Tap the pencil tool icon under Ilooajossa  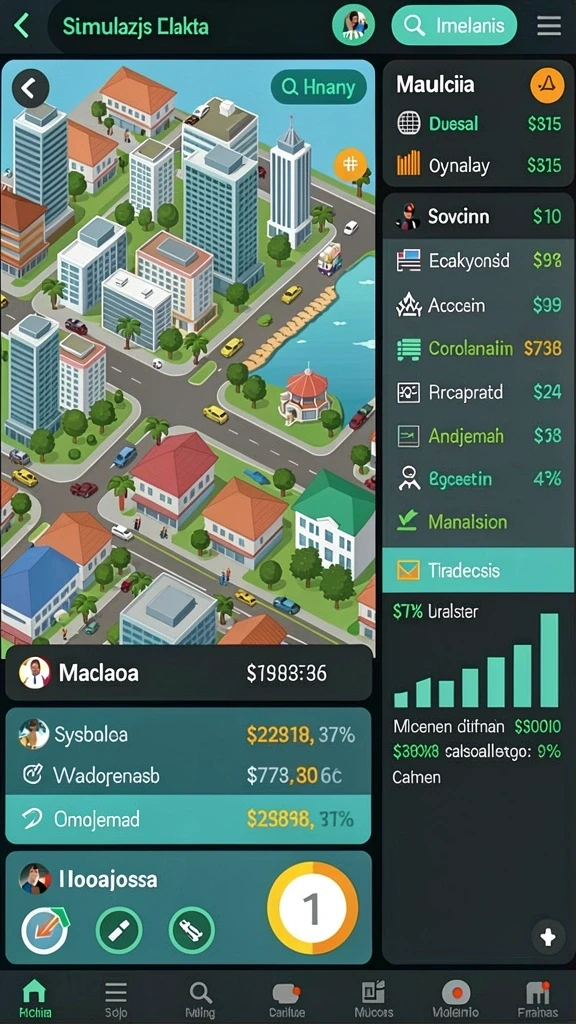point(118,931)
